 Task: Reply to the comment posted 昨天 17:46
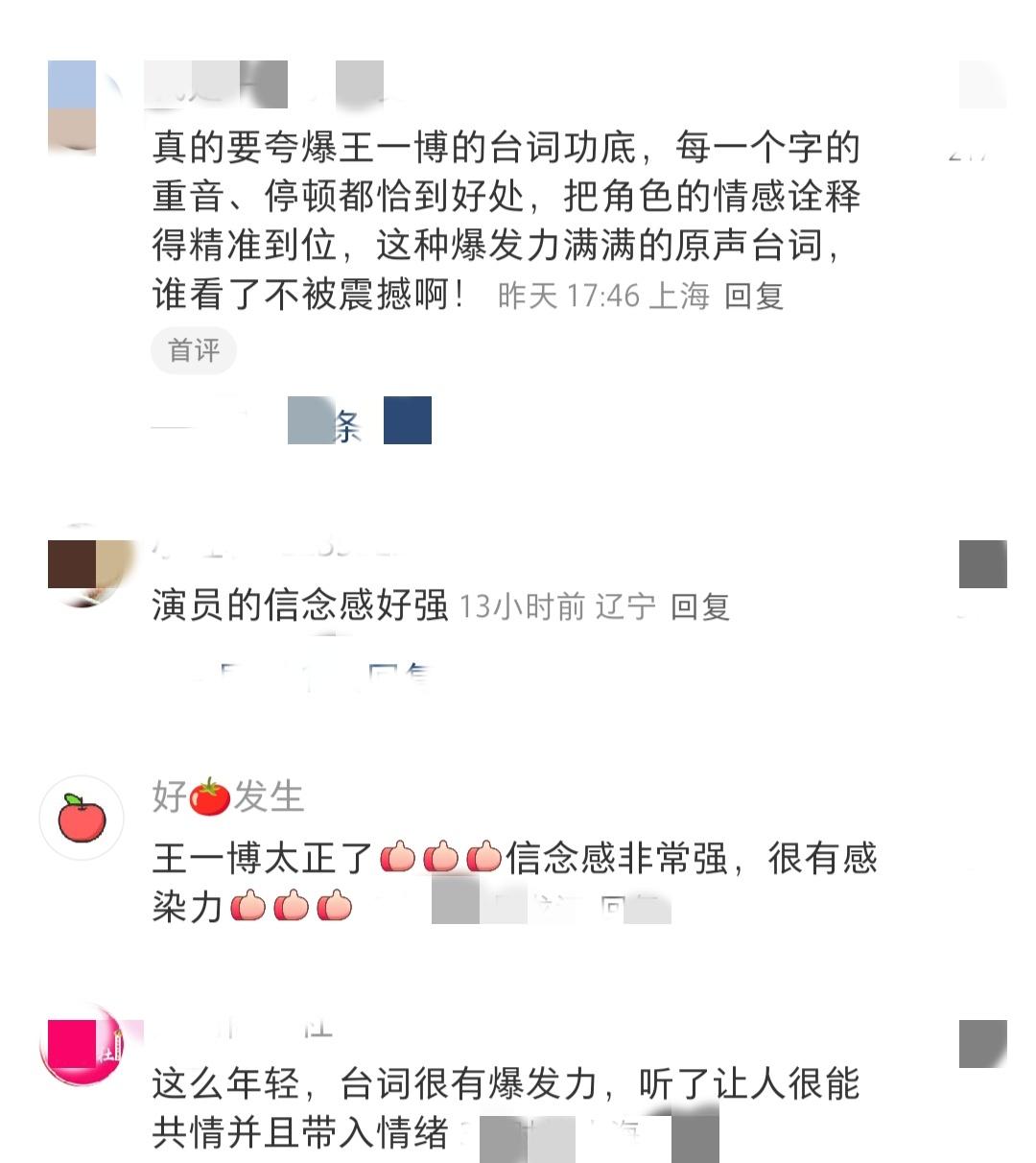(x=754, y=296)
